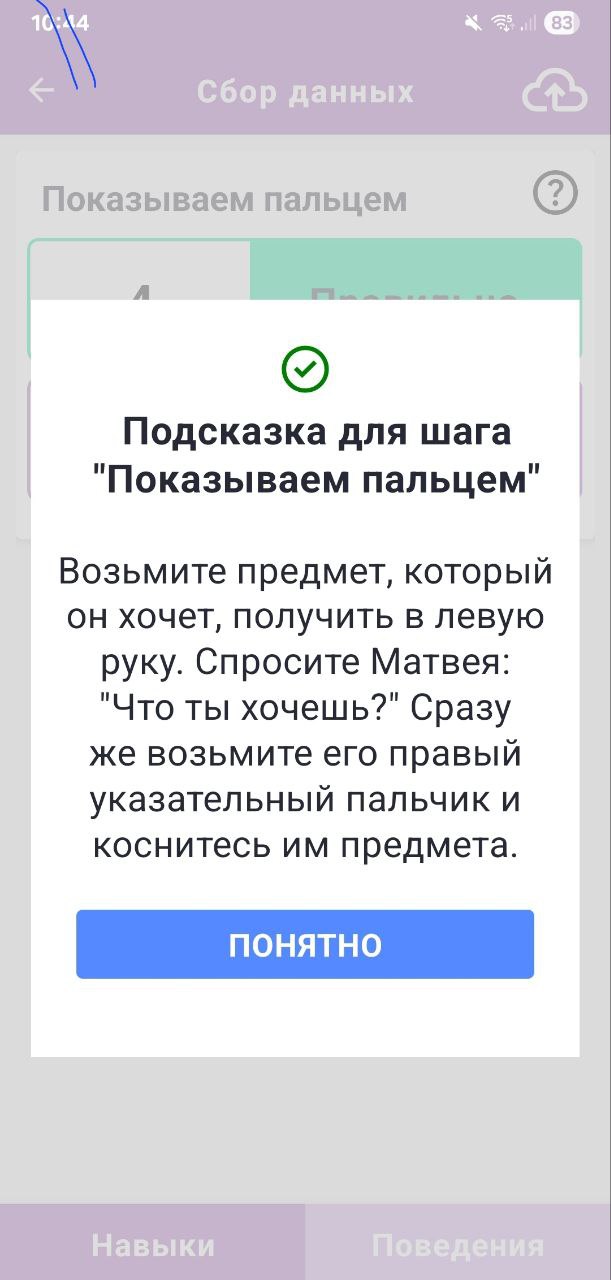Go back with the arrow icon
Image resolution: width=611 pixels, height=1280 pixels.
pos(41,91)
